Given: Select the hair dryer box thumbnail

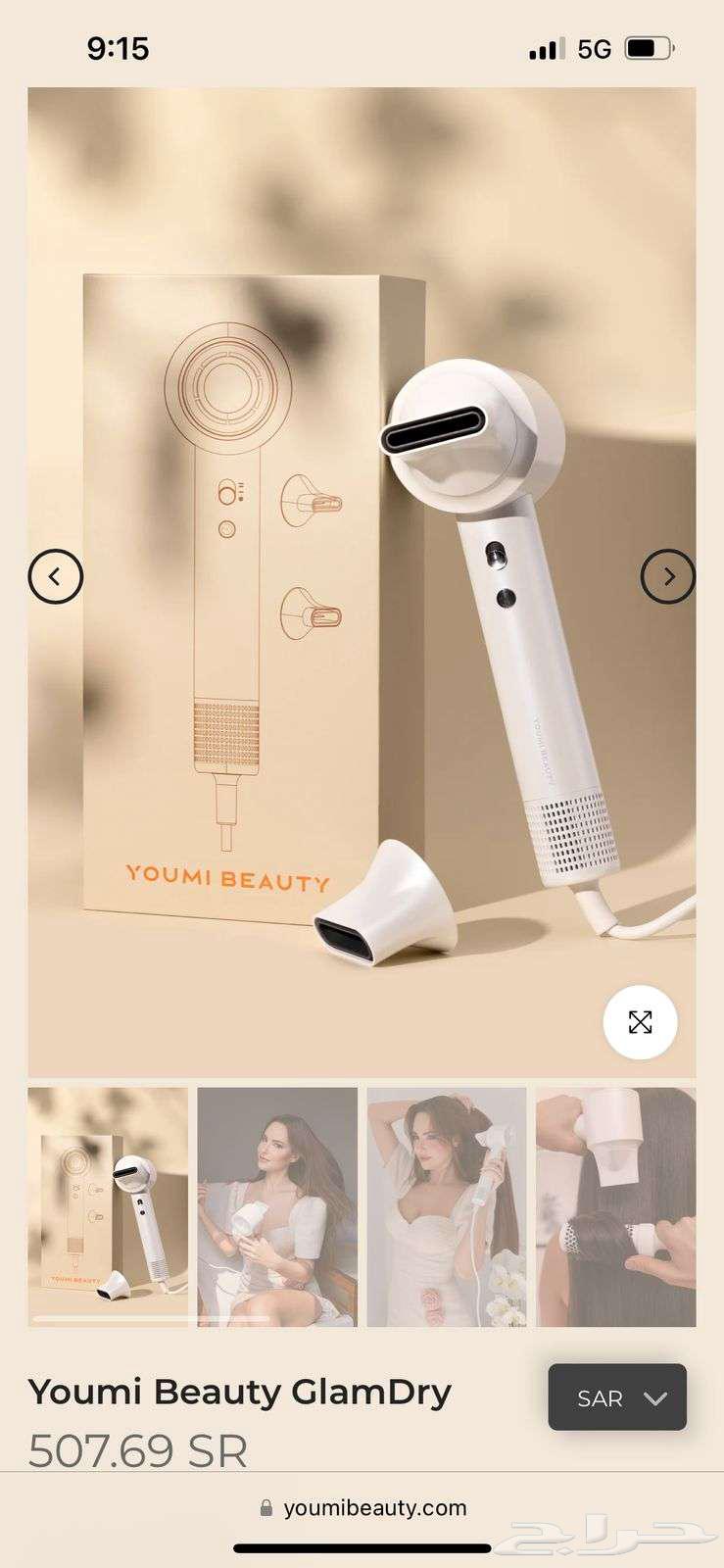Looking at the screenshot, I should tap(108, 1206).
